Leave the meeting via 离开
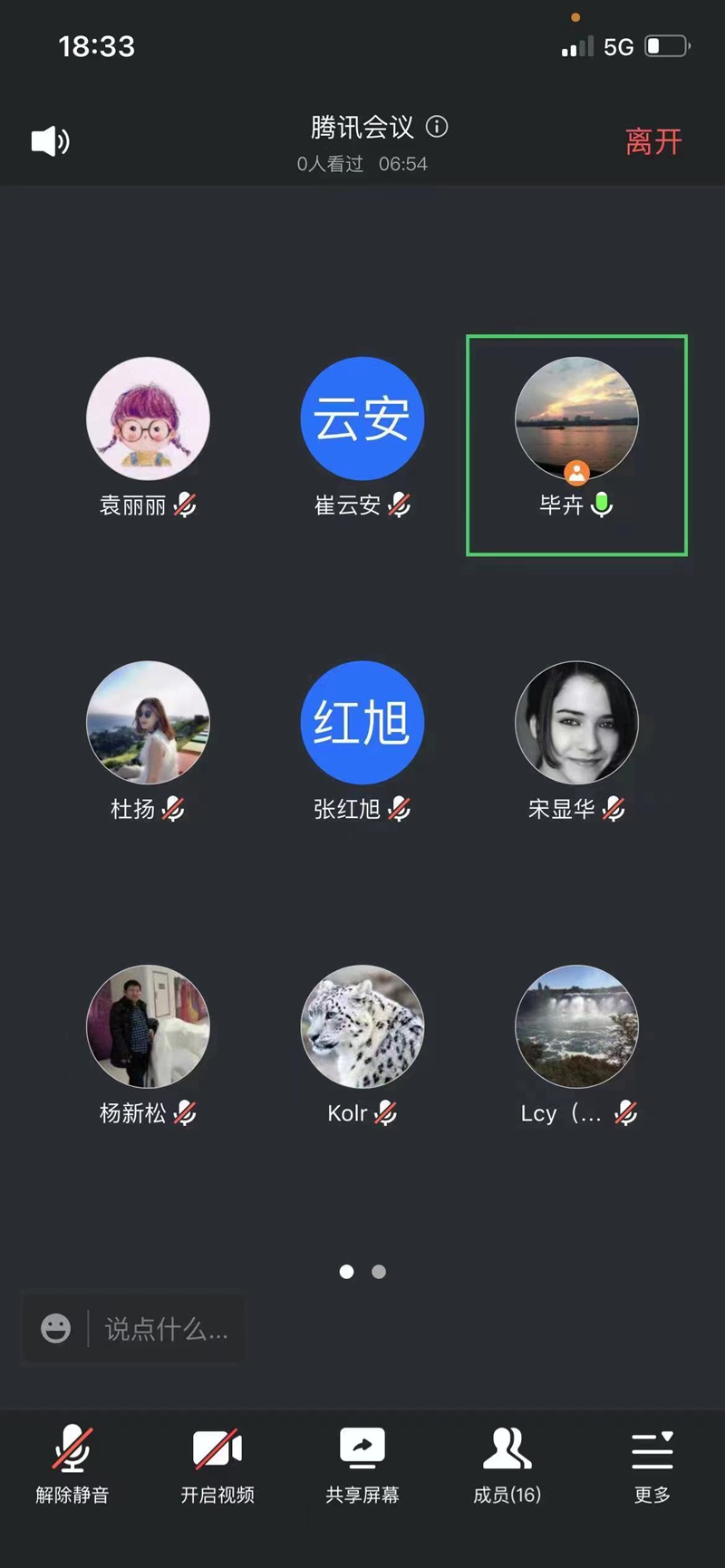The width and height of the screenshot is (725, 1568). [x=652, y=141]
